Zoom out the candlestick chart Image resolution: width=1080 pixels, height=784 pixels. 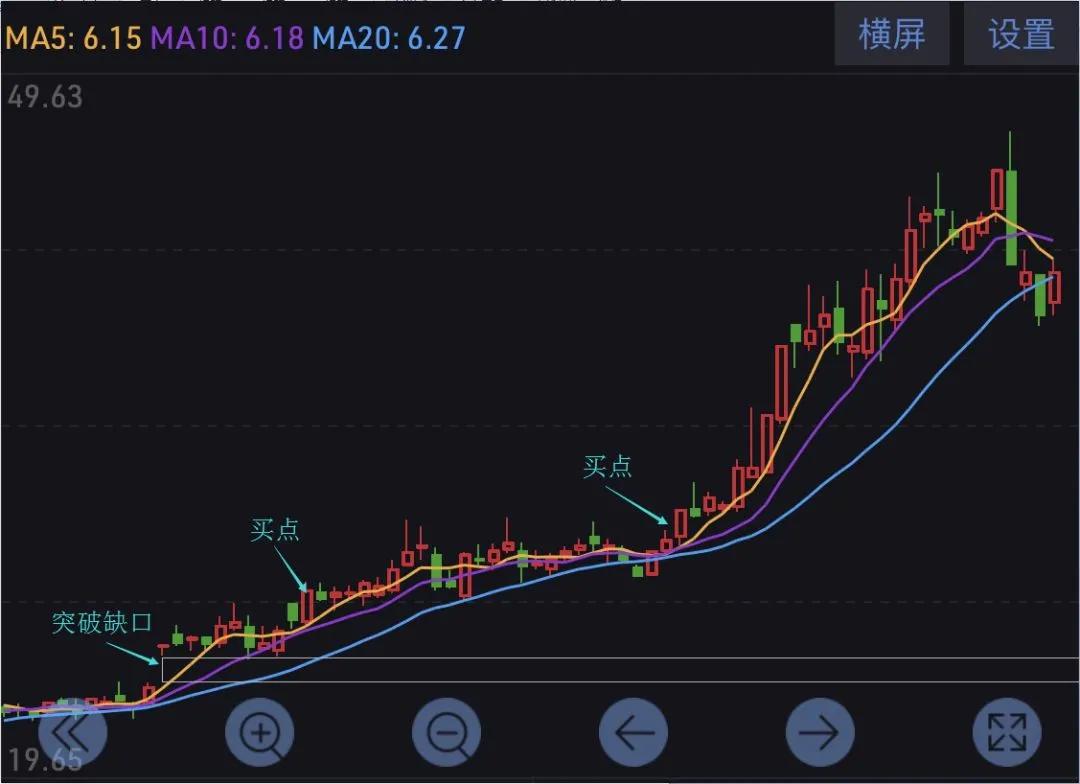(x=446, y=733)
